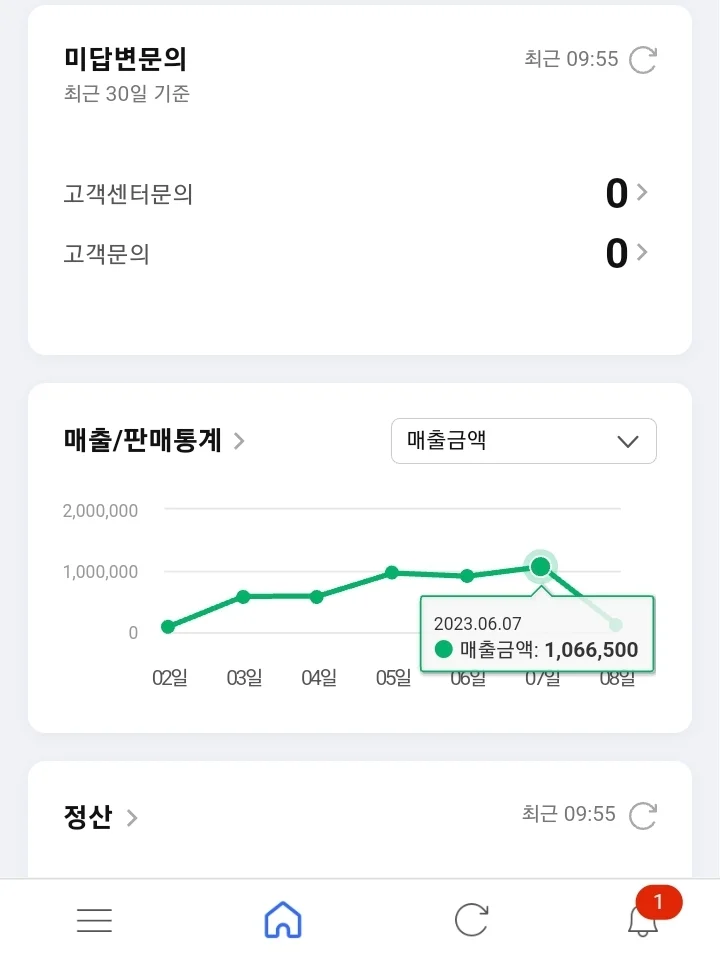Screen dimensions: 720x960
Task: Tap the refresh icon in bottom navigation
Action: pyautogui.click(x=471, y=918)
